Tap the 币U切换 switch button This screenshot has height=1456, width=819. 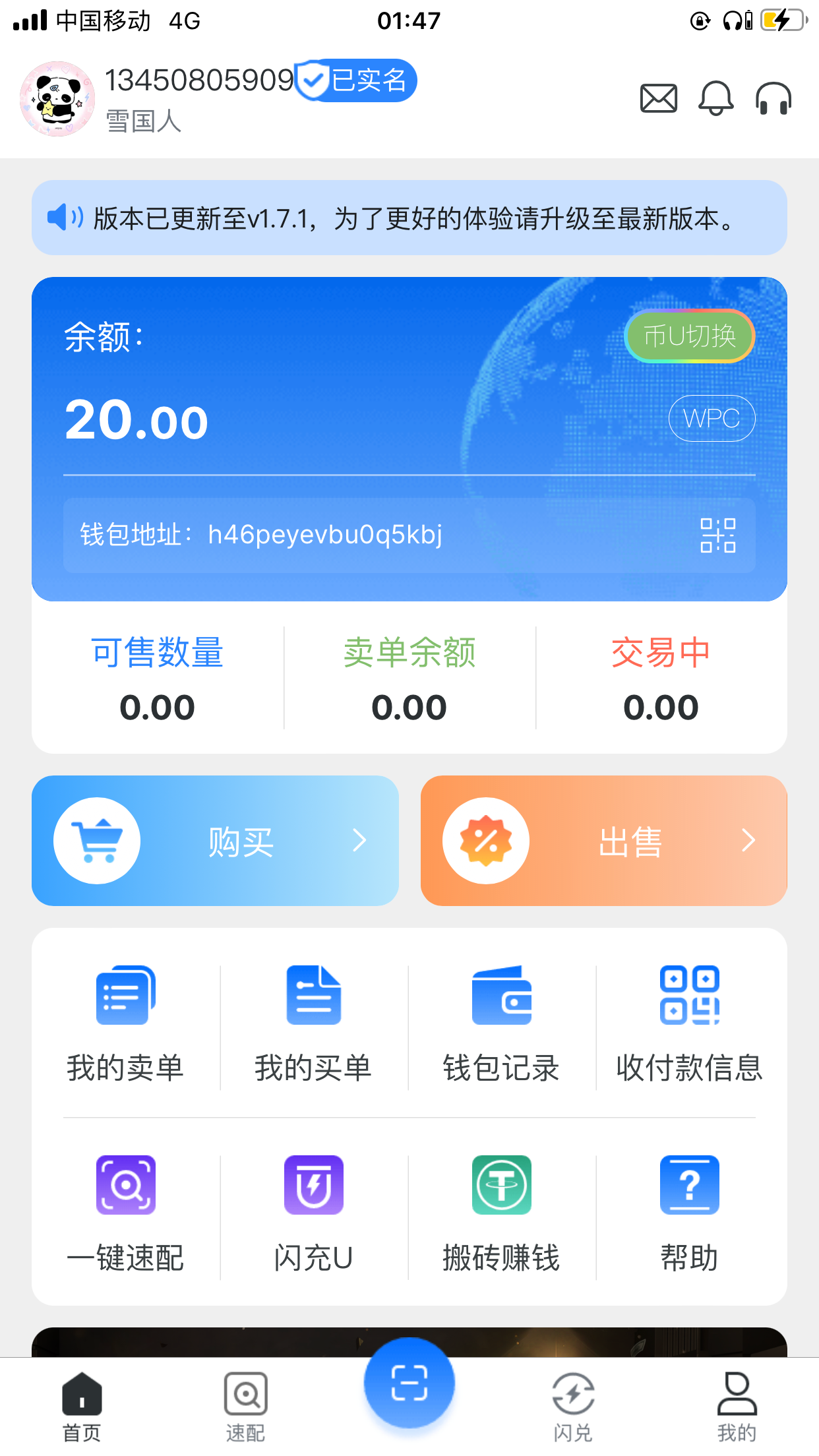689,336
